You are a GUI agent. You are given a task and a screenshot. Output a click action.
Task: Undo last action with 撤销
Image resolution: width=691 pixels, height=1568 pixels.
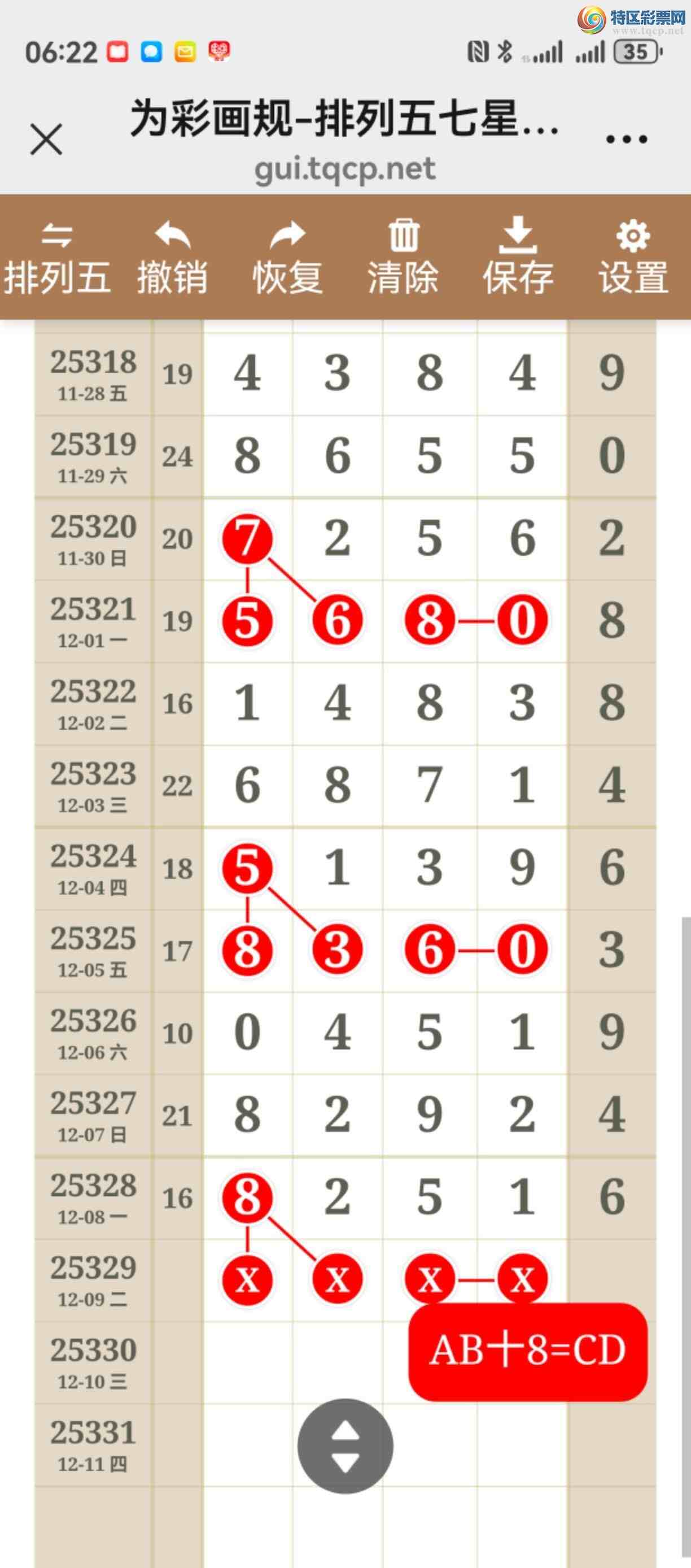point(172,258)
